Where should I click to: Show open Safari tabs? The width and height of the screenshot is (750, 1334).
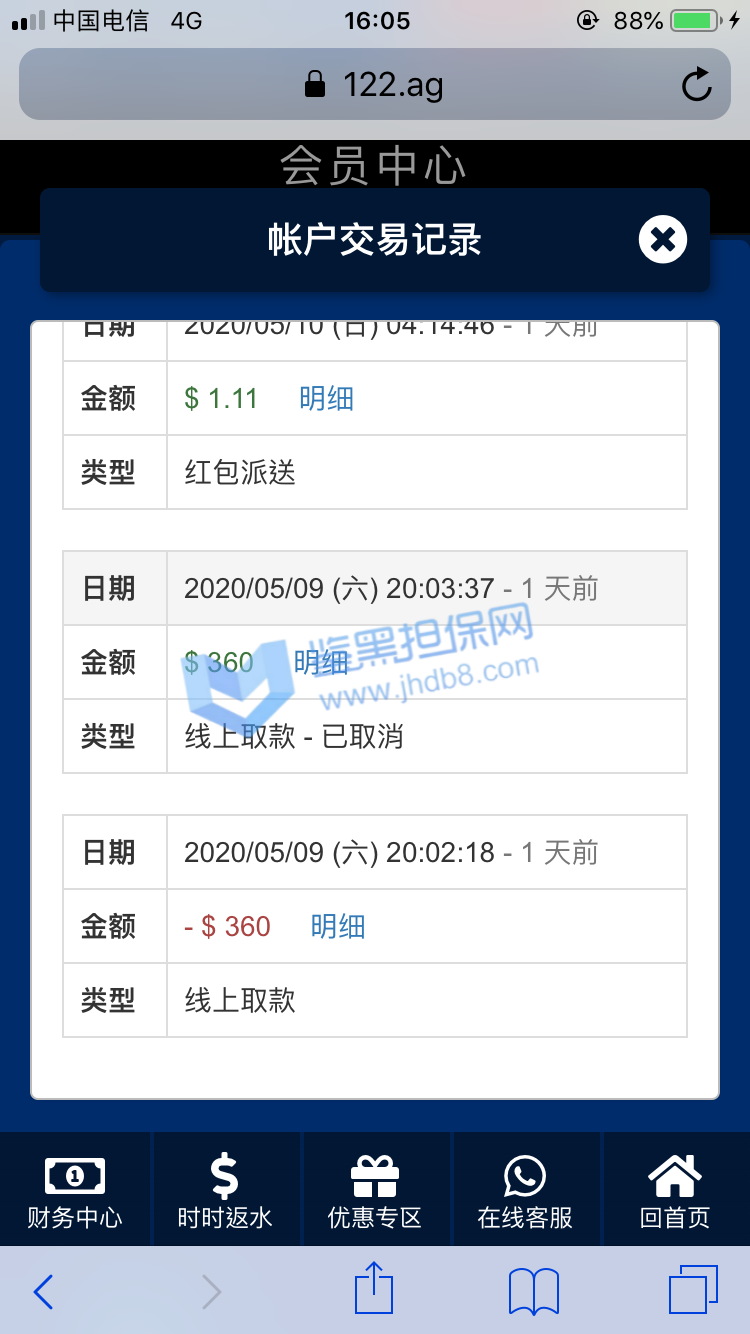tap(693, 1290)
